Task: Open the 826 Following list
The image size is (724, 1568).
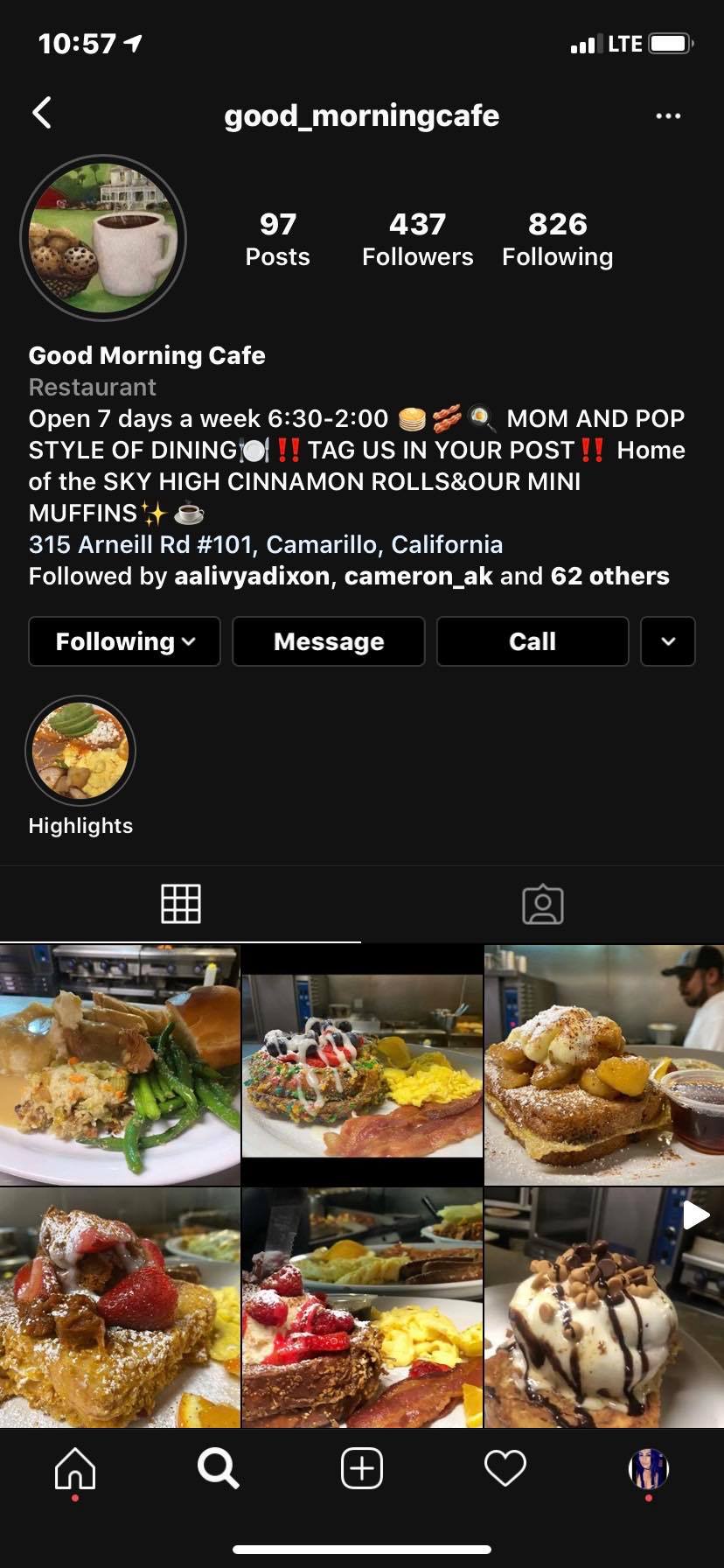Action: point(557,239)
